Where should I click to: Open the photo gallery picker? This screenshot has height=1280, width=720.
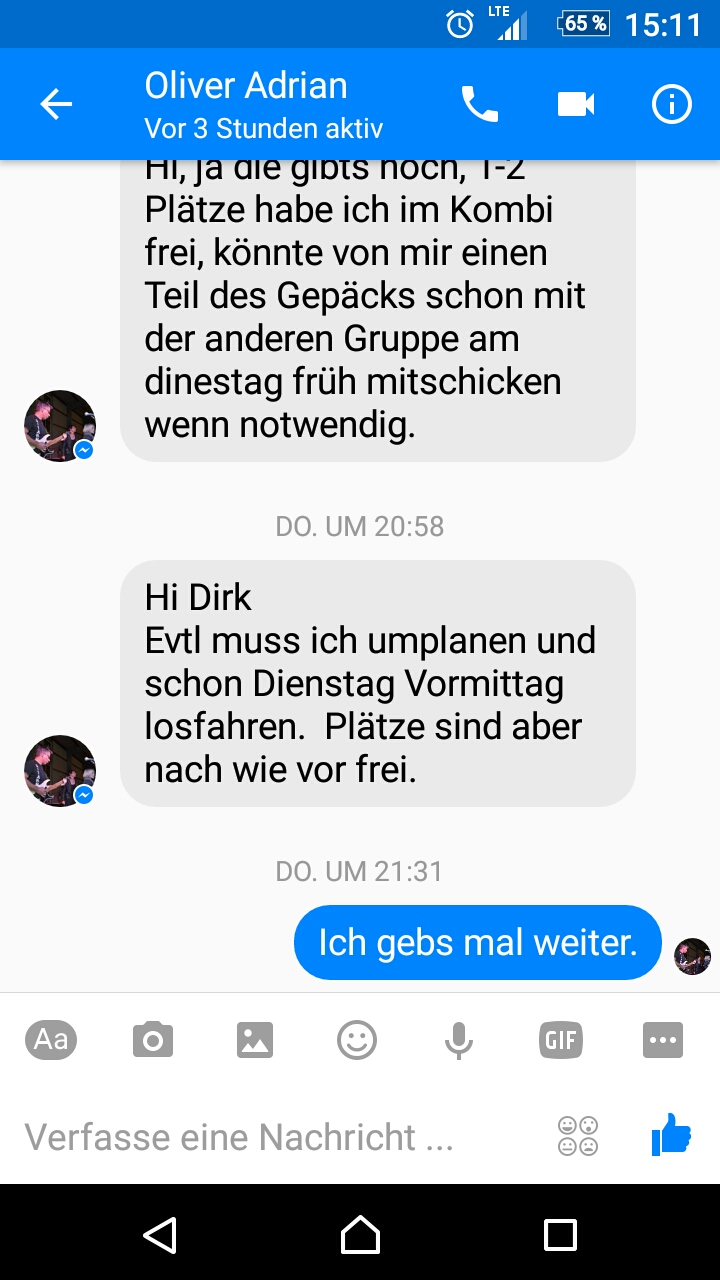tap(255, 1040)
